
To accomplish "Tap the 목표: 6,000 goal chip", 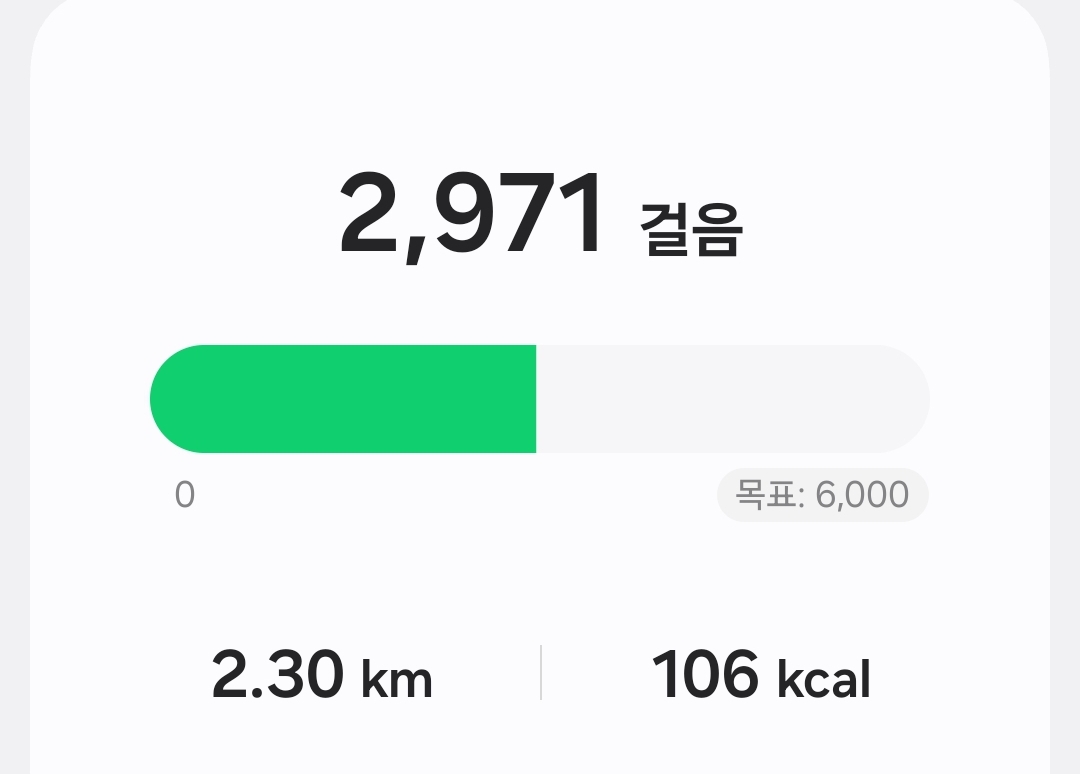I will point(822,495).
